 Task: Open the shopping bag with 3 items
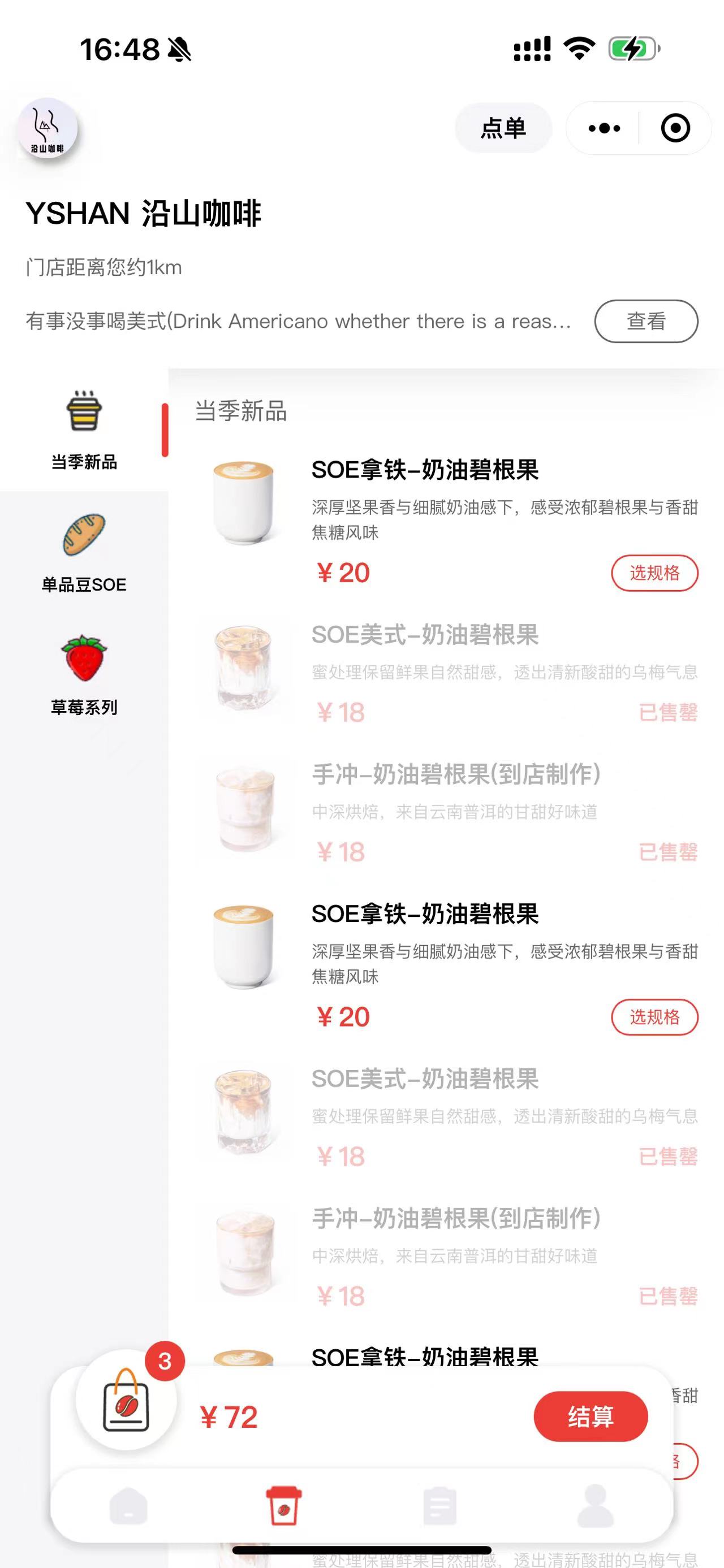point(127,1400)
